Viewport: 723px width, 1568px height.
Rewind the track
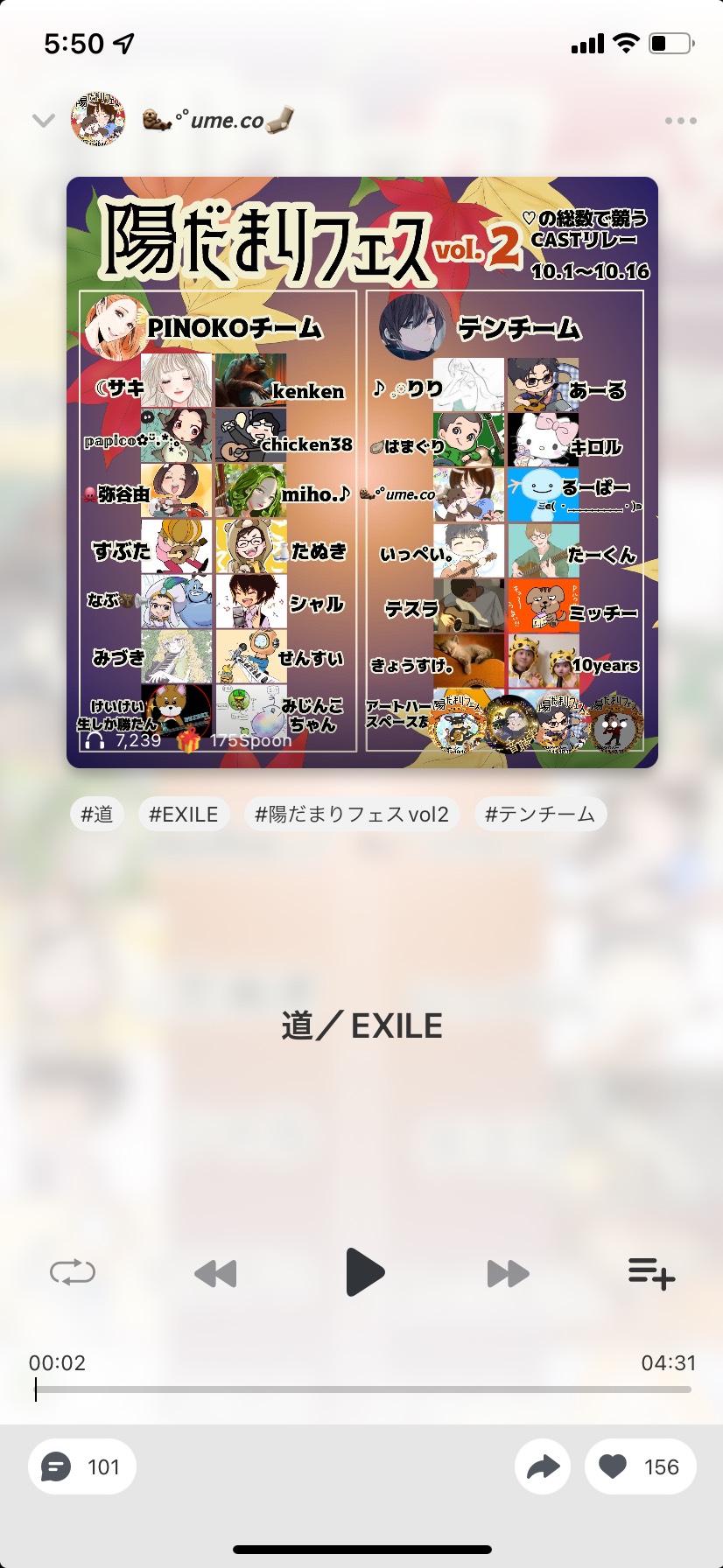(215, 1273)
